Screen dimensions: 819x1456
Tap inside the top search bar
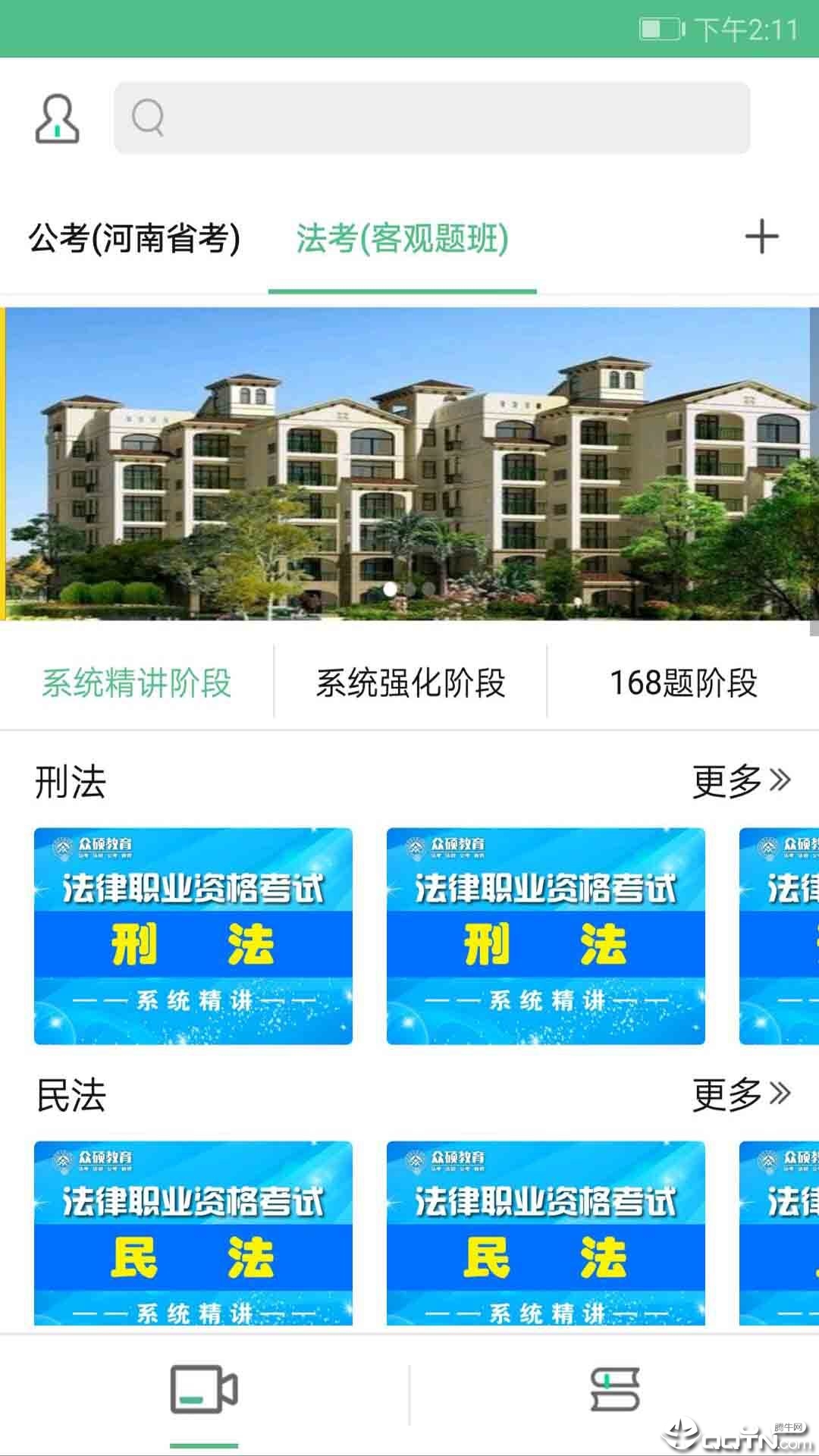coord(432,118)
